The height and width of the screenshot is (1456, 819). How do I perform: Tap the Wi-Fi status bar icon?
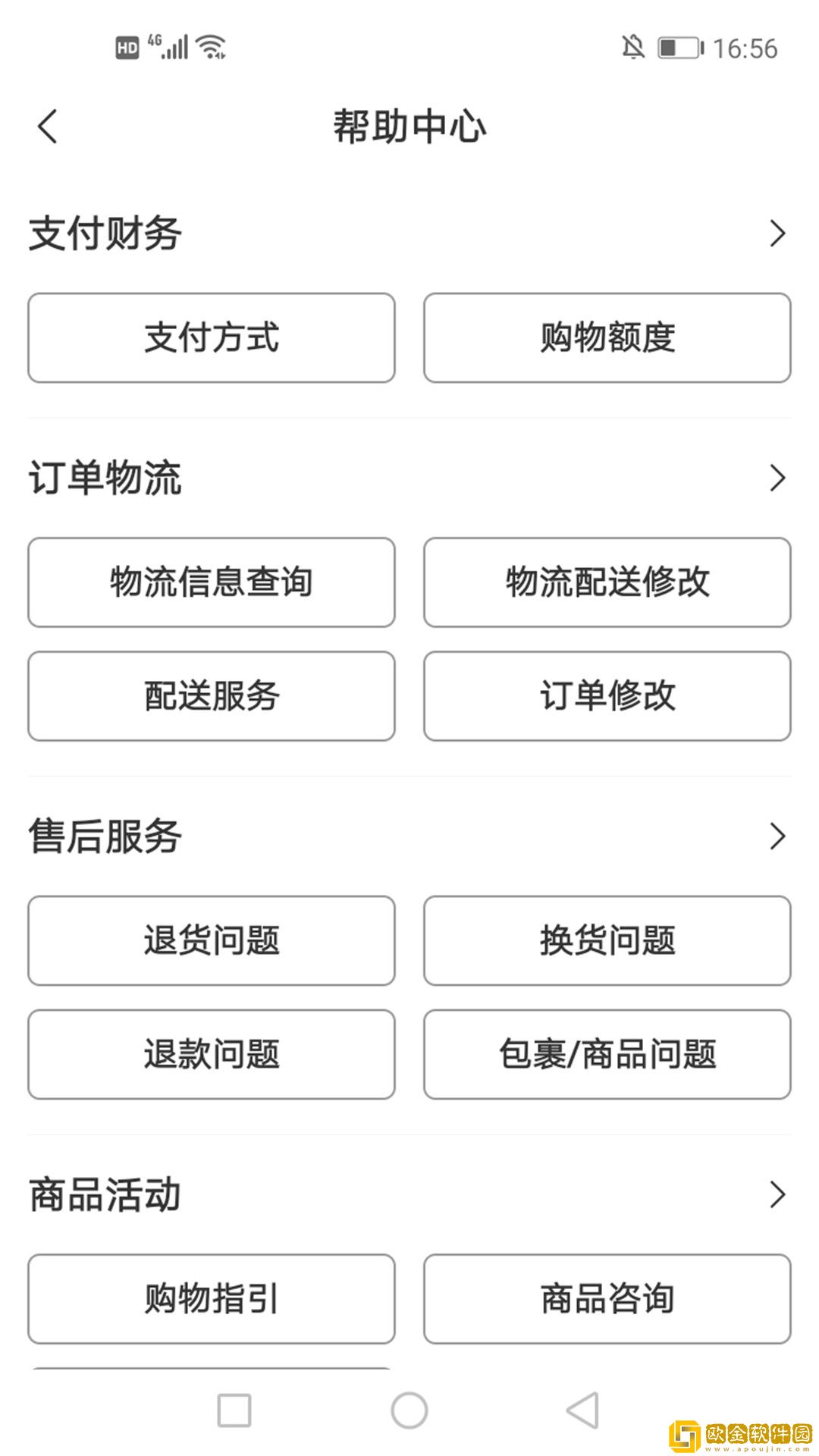[x=210, y=45]
